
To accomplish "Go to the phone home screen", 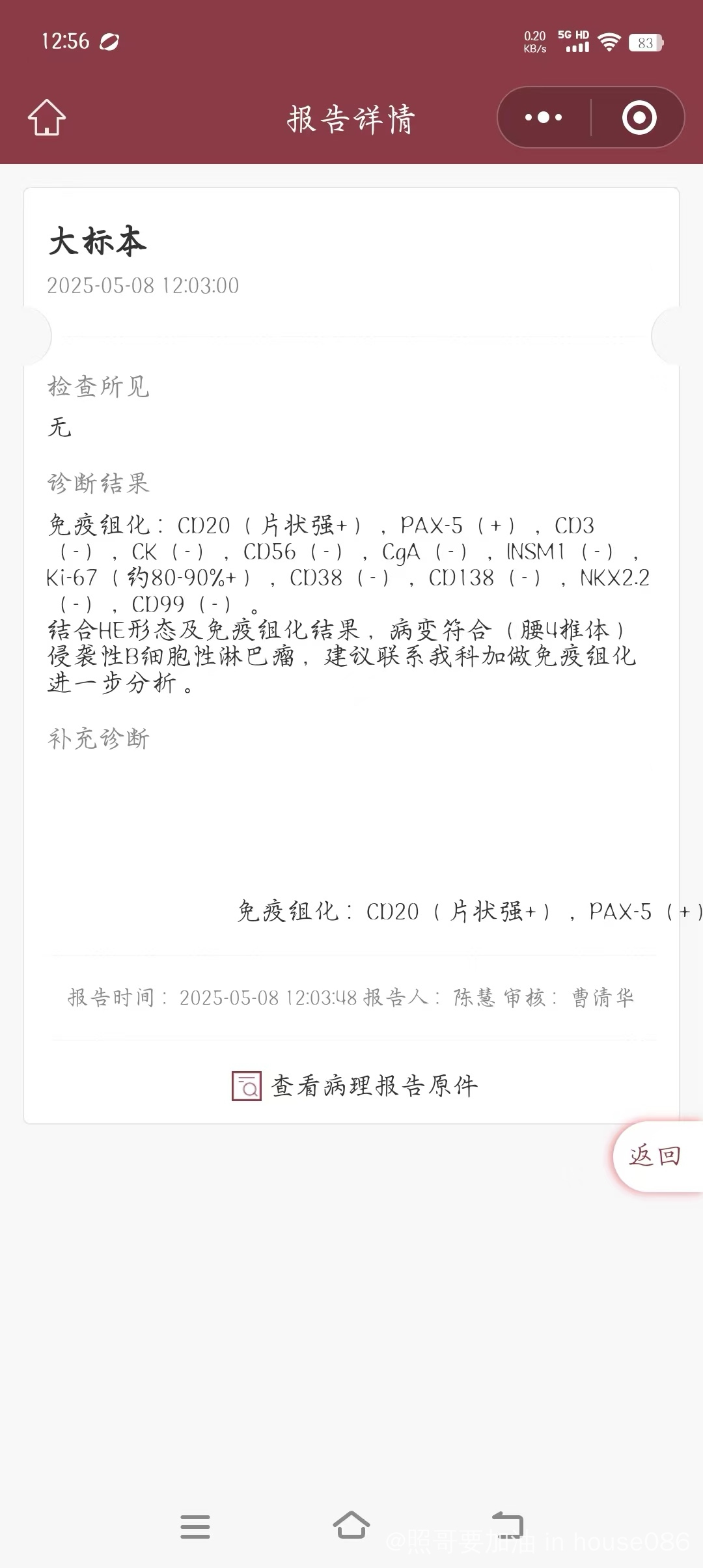I will 351,1525.
